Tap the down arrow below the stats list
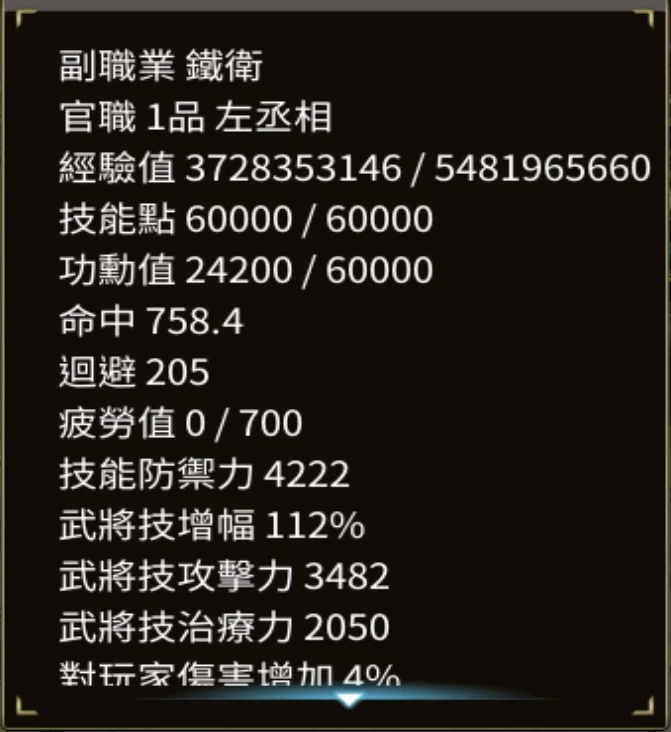671x732 pixels. [348, 699]
